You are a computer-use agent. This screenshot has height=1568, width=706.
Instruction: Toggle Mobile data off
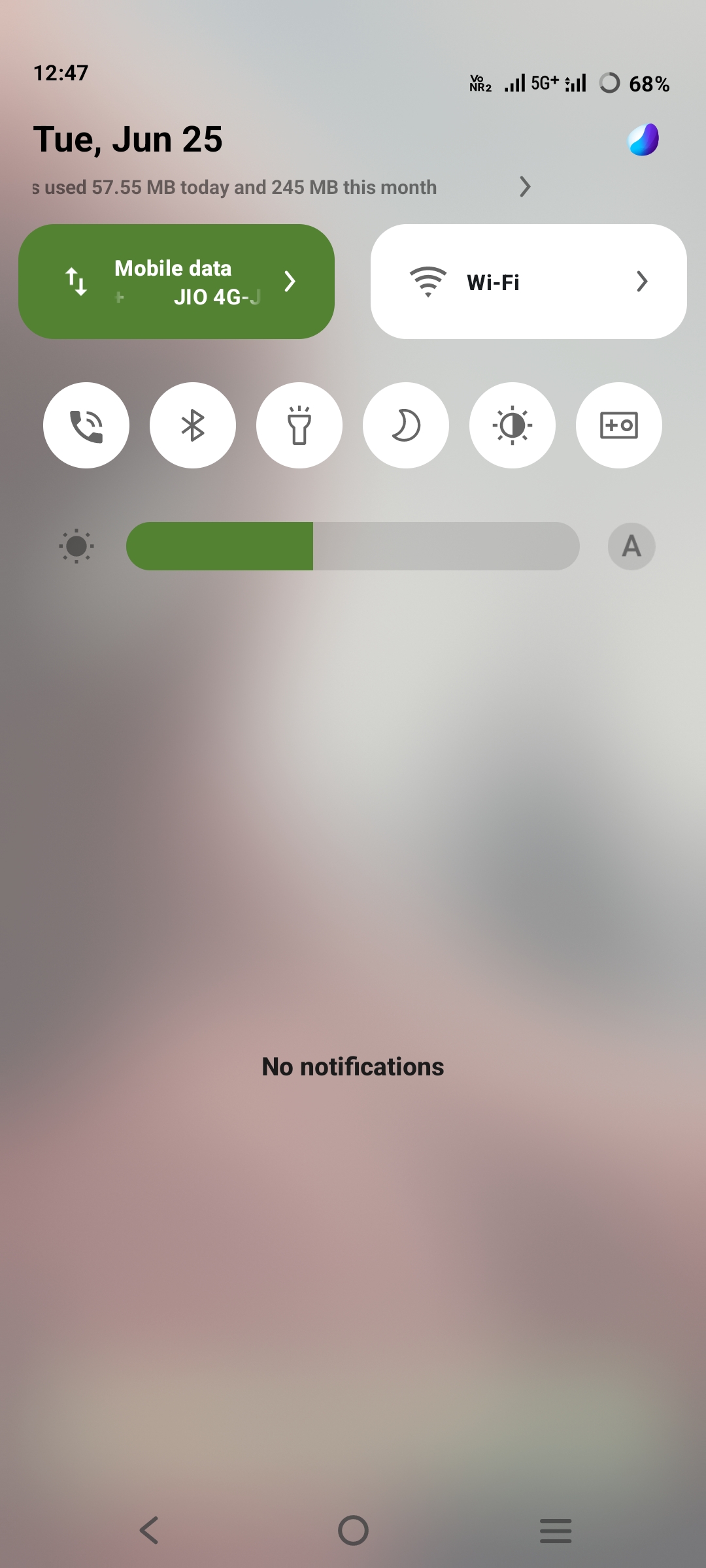click(150, 282)
